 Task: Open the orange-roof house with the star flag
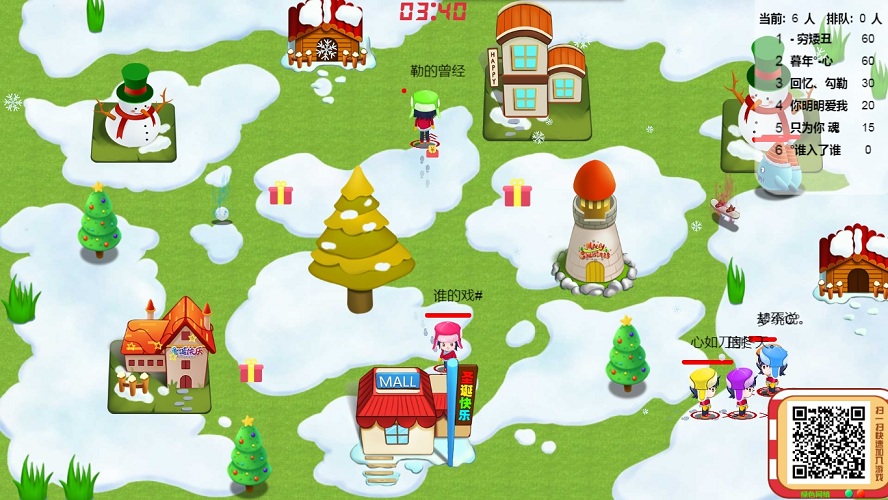[165, 350]
